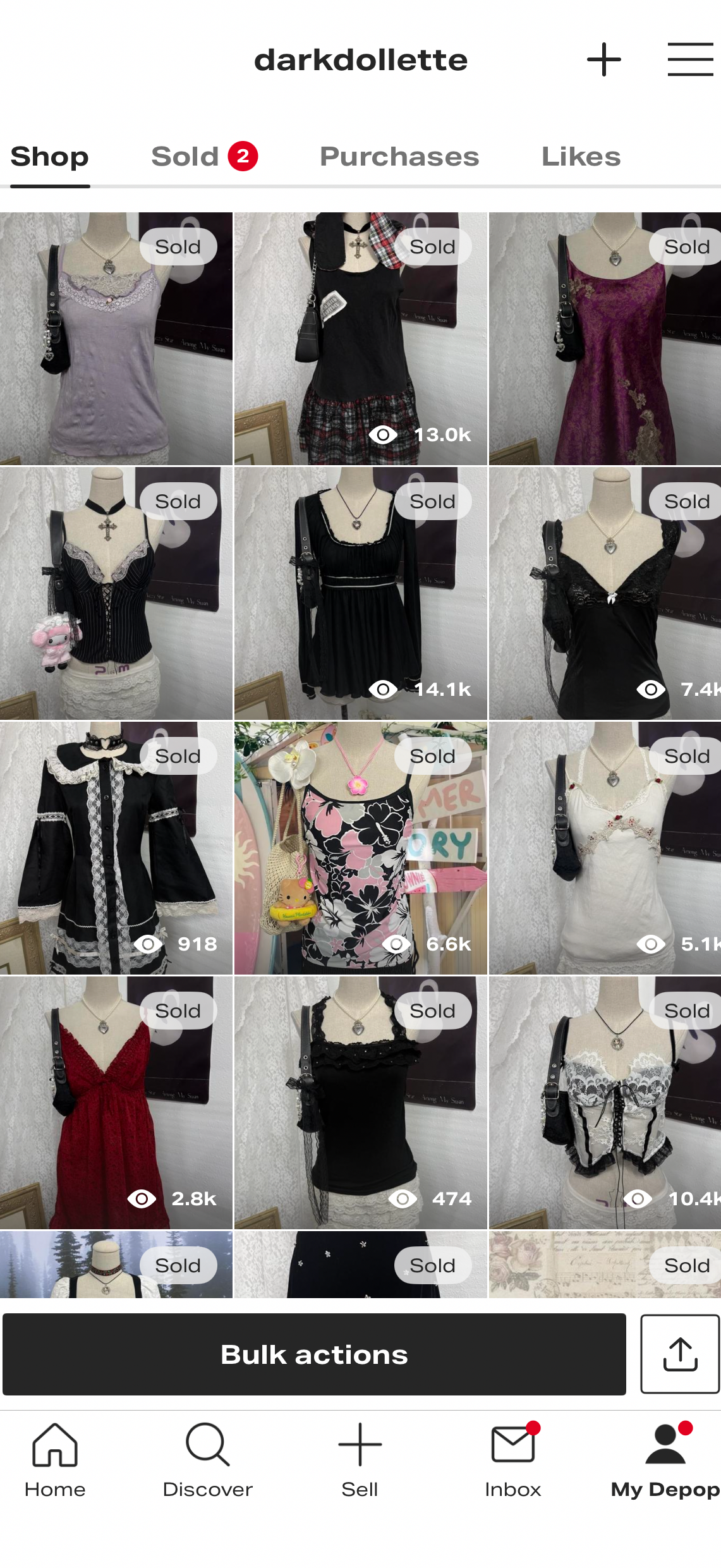Open the lilac lace camisole listing
Image resolution: width=721 pixels, height=1568 pixels.
point(116,354)
